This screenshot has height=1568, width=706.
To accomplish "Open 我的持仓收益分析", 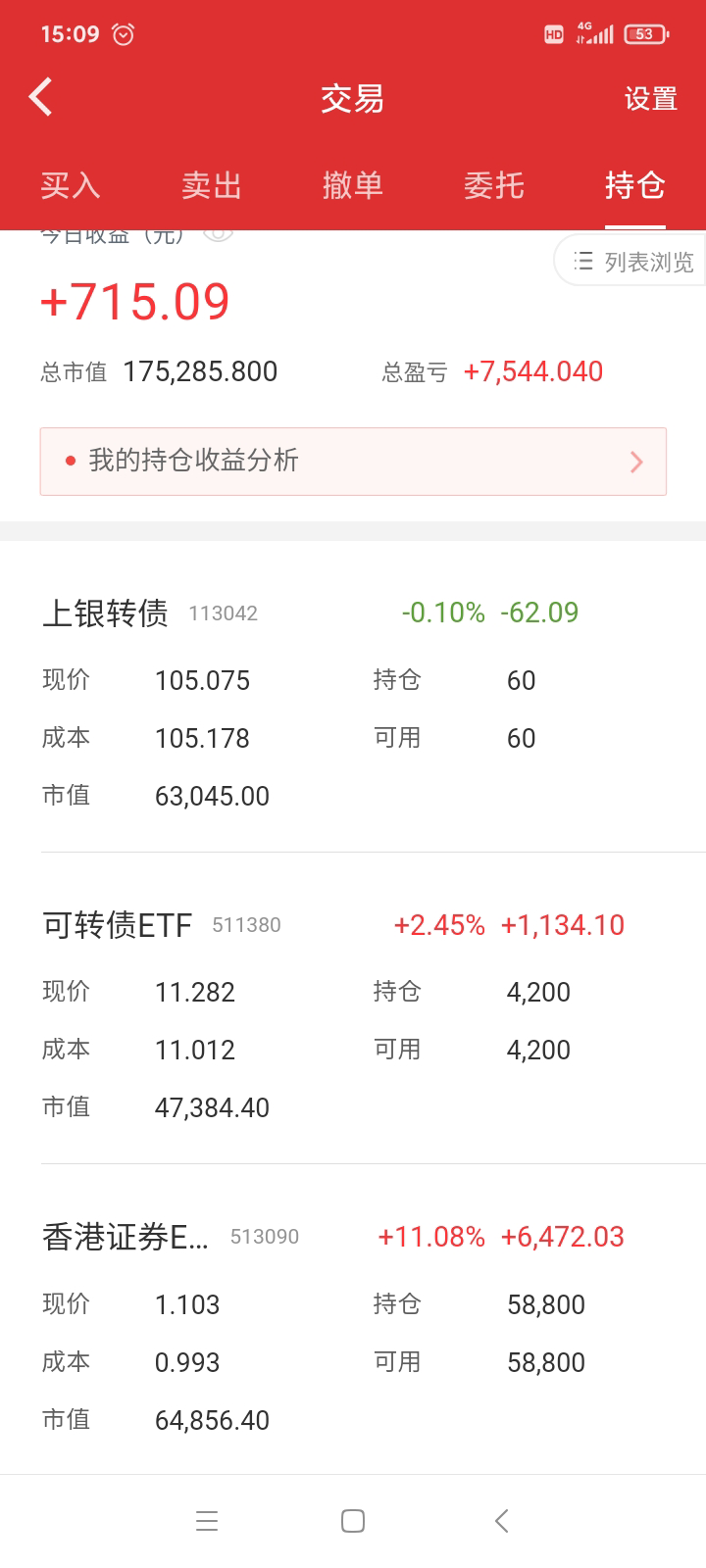I will pos(353,461).
